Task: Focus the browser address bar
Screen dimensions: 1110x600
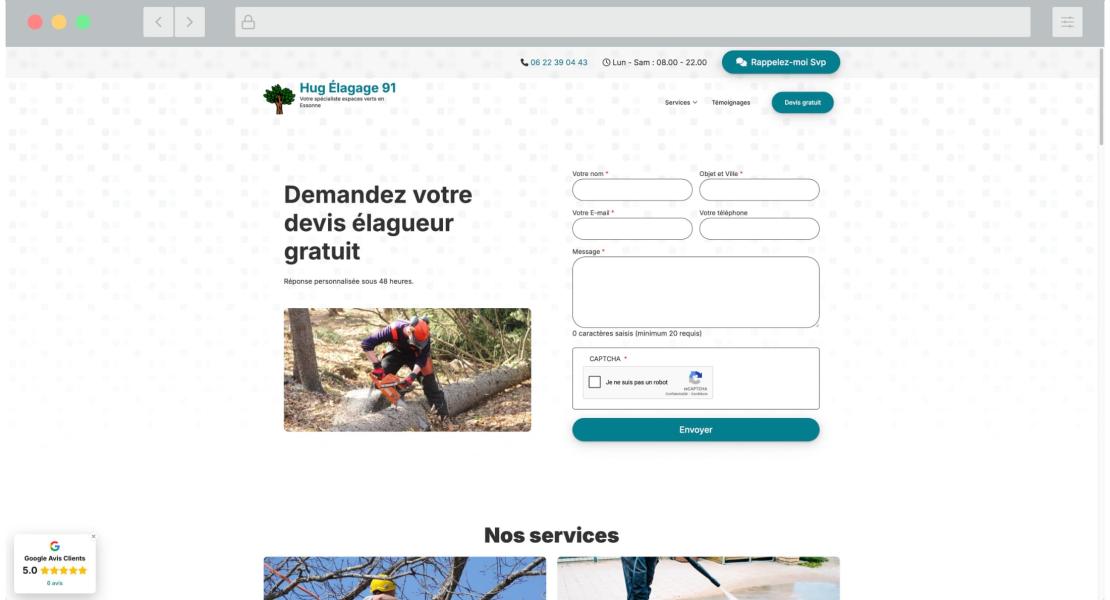Action: pyautogui.click(x=632, y=22)
